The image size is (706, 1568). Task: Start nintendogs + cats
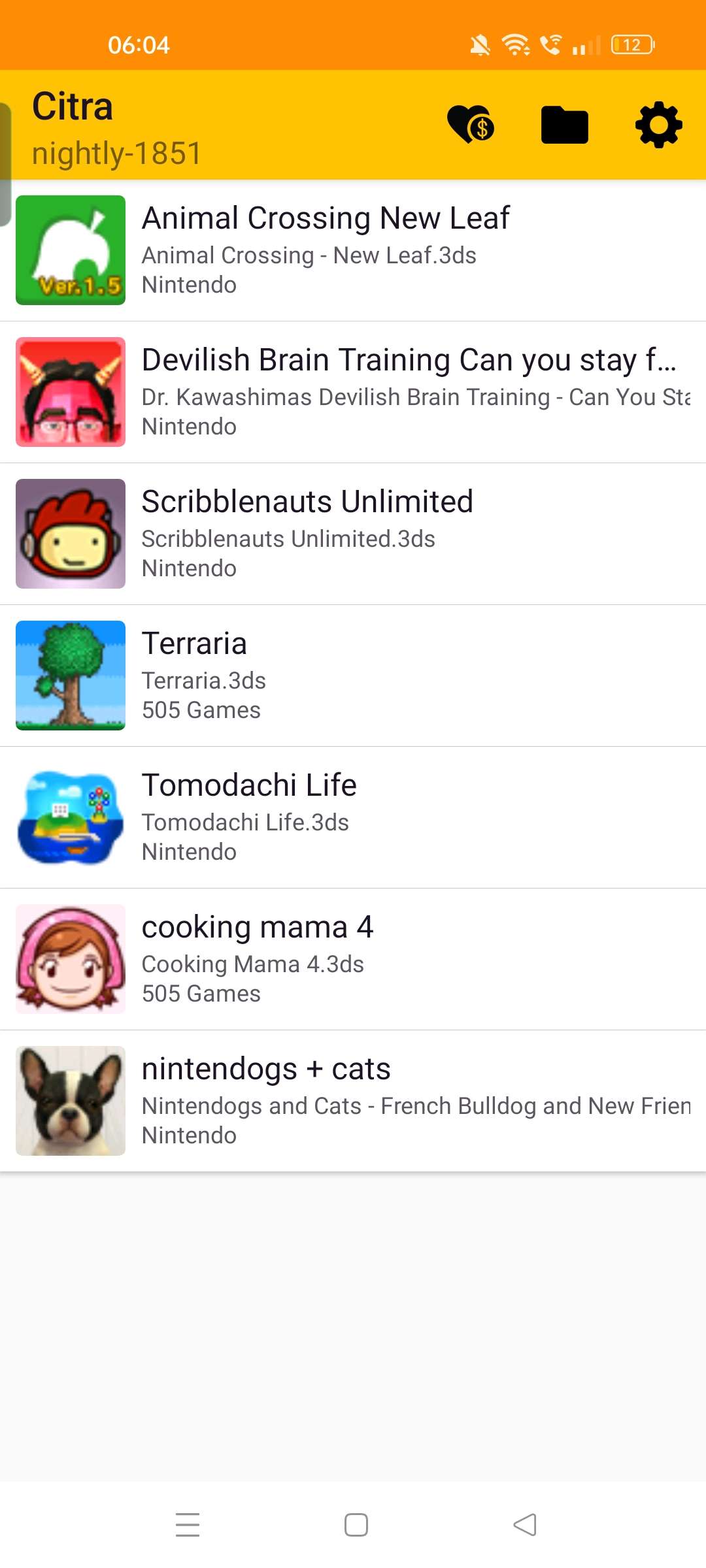click(x=353, y=1101)
